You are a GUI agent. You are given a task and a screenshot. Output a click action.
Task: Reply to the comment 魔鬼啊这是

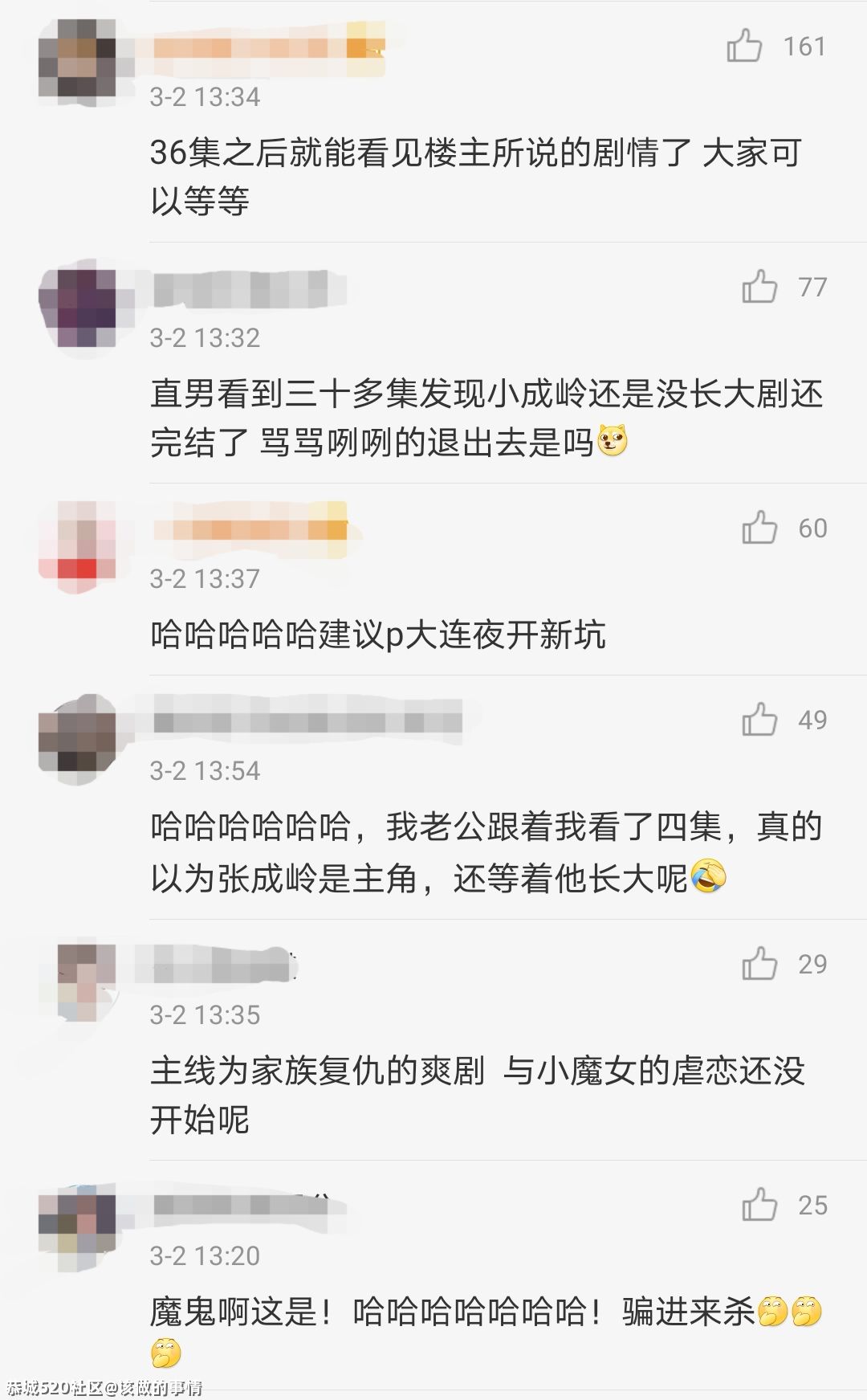click(x=450, y=1312)
